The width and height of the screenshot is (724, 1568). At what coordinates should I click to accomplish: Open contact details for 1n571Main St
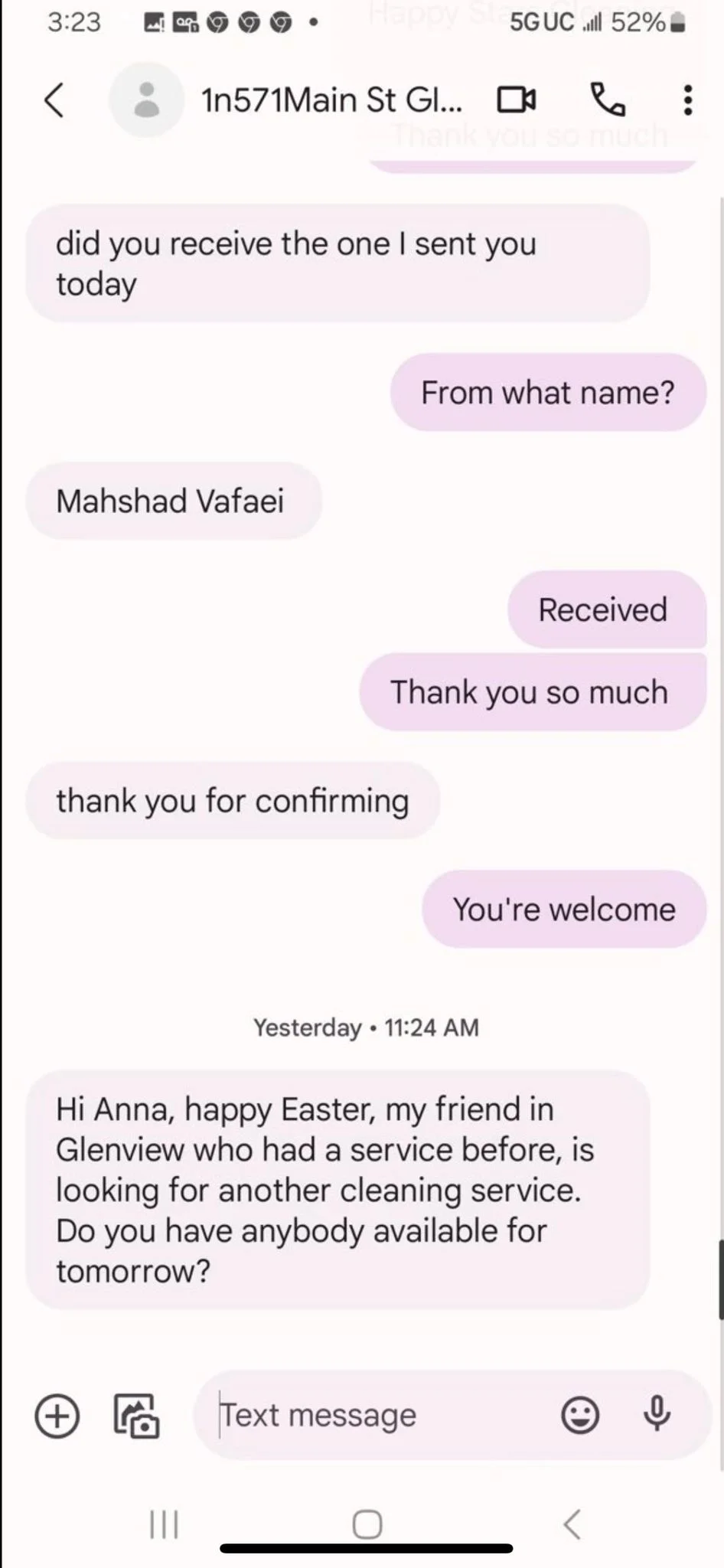pyautogui.click(x=331, y=100)
